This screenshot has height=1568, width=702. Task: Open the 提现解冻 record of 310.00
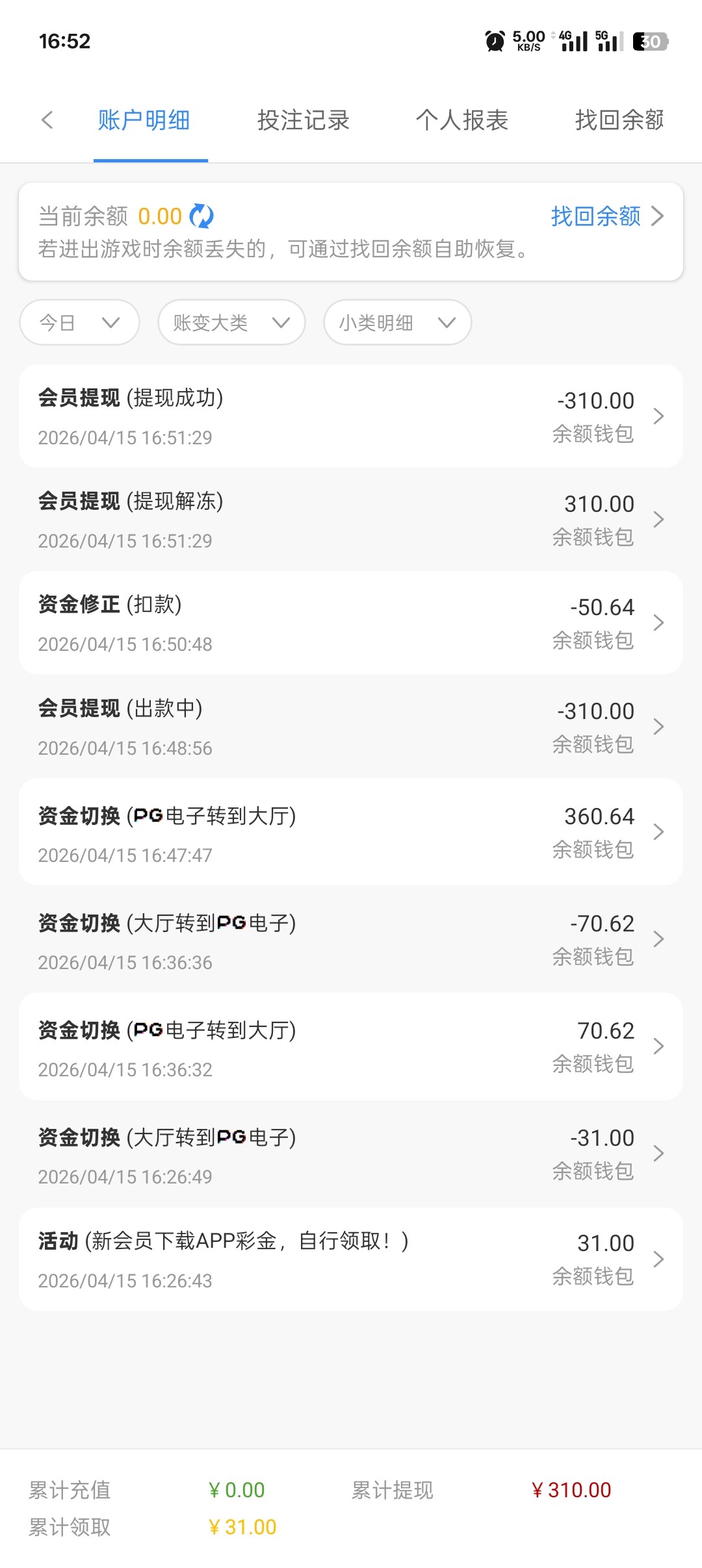point(351,520)
